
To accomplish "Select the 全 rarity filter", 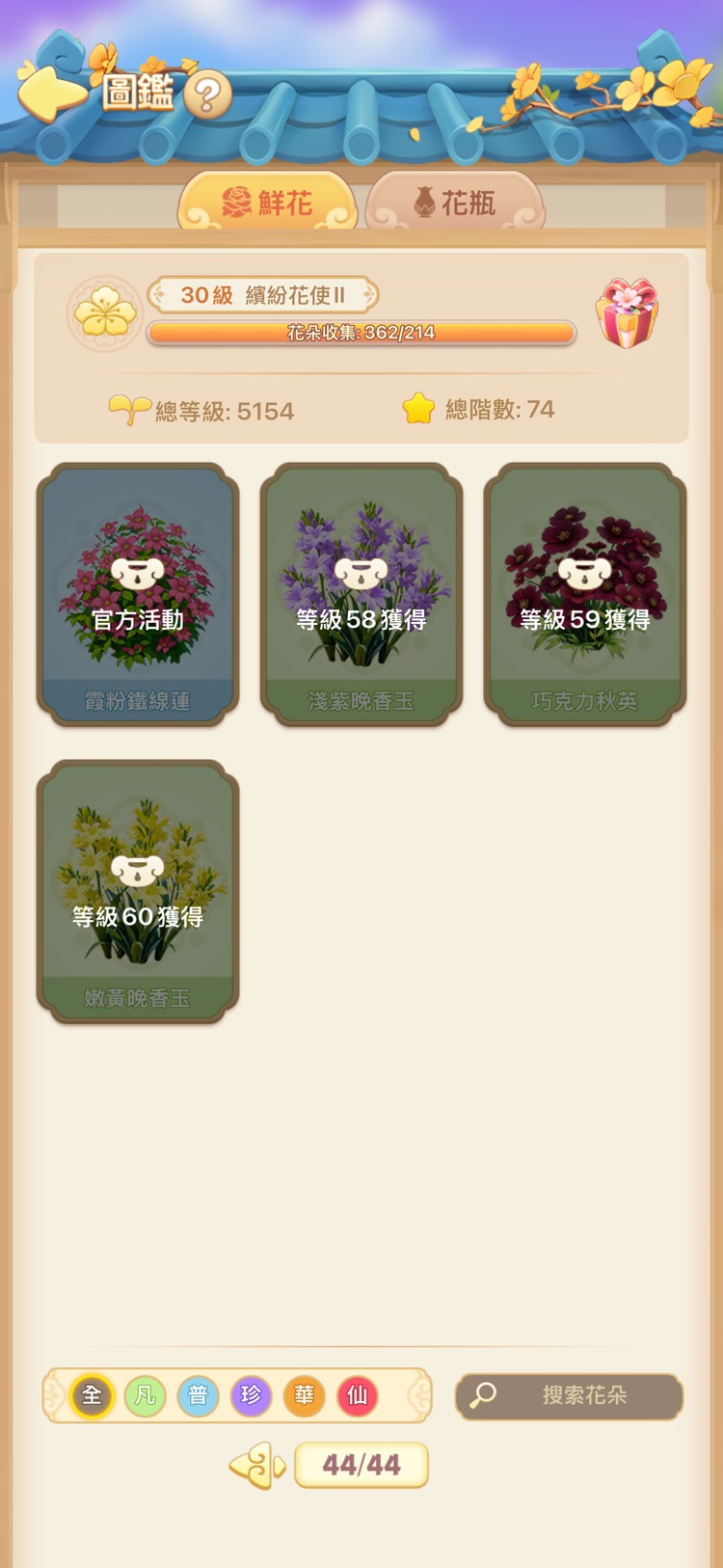I will click(x=93, y=1395).
